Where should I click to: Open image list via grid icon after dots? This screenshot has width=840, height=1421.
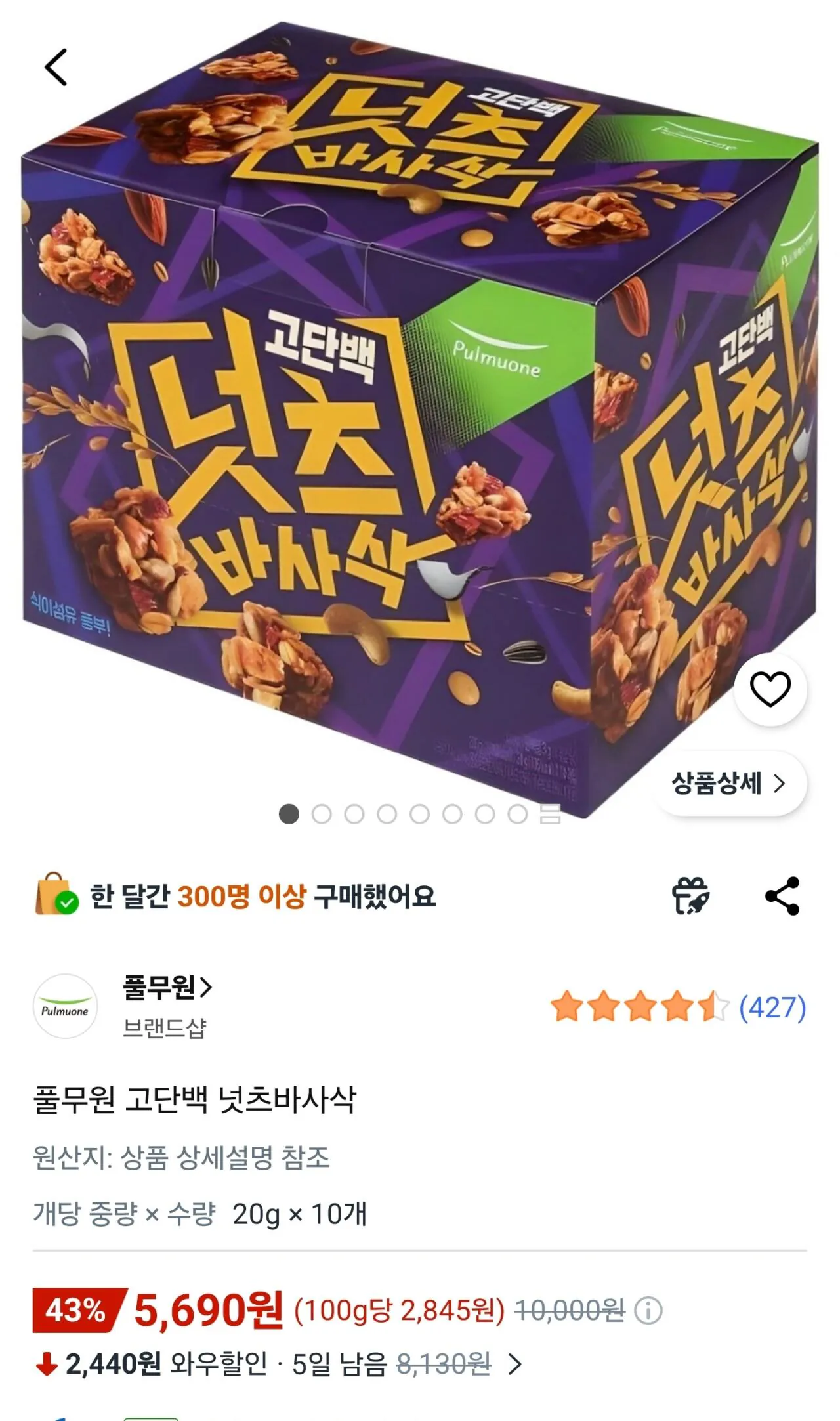pyautogui.click(x=550, y=815)
